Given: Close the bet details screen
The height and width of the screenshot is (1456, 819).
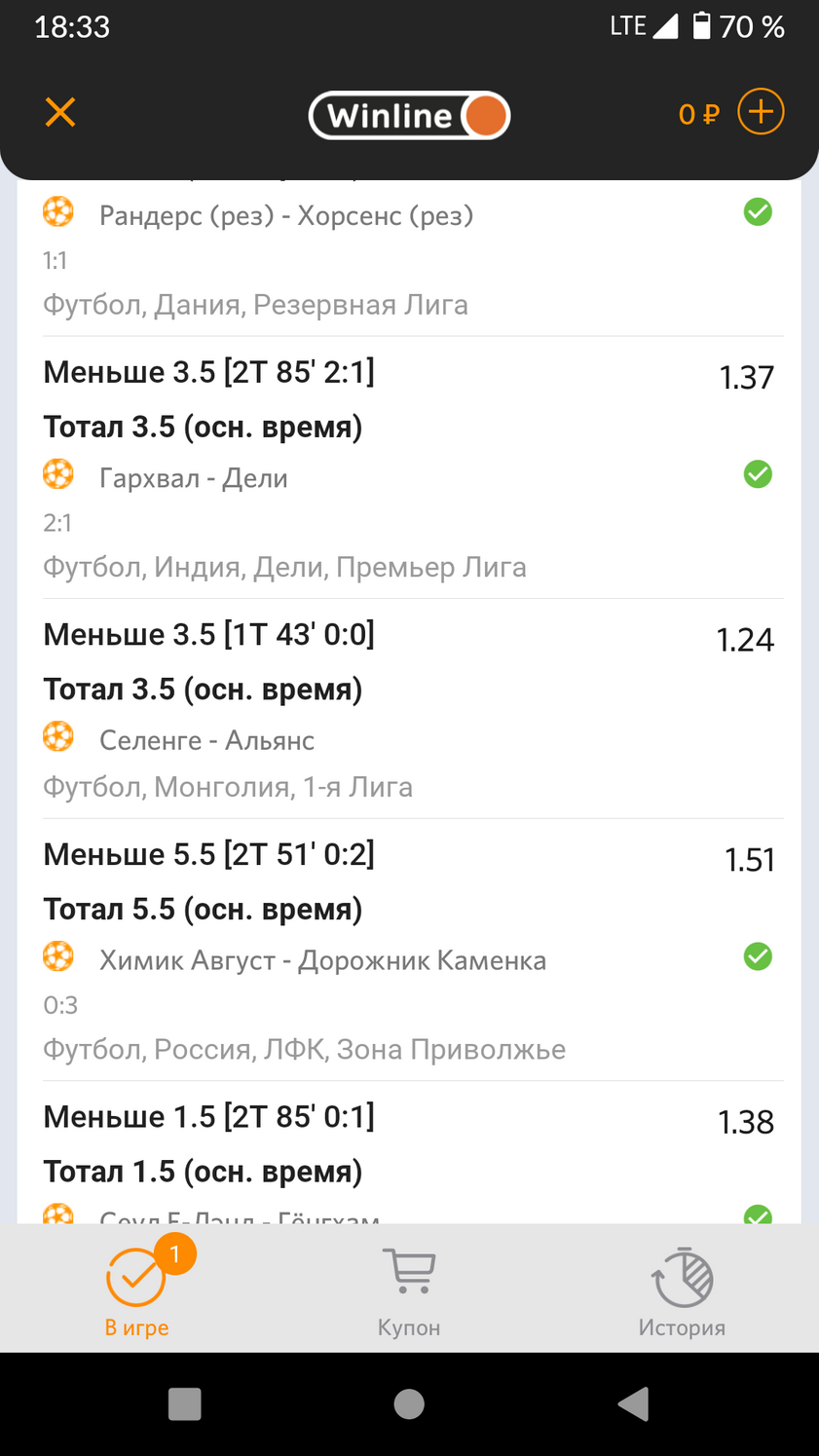Looking at the screenshot, I should click(60, 112).
